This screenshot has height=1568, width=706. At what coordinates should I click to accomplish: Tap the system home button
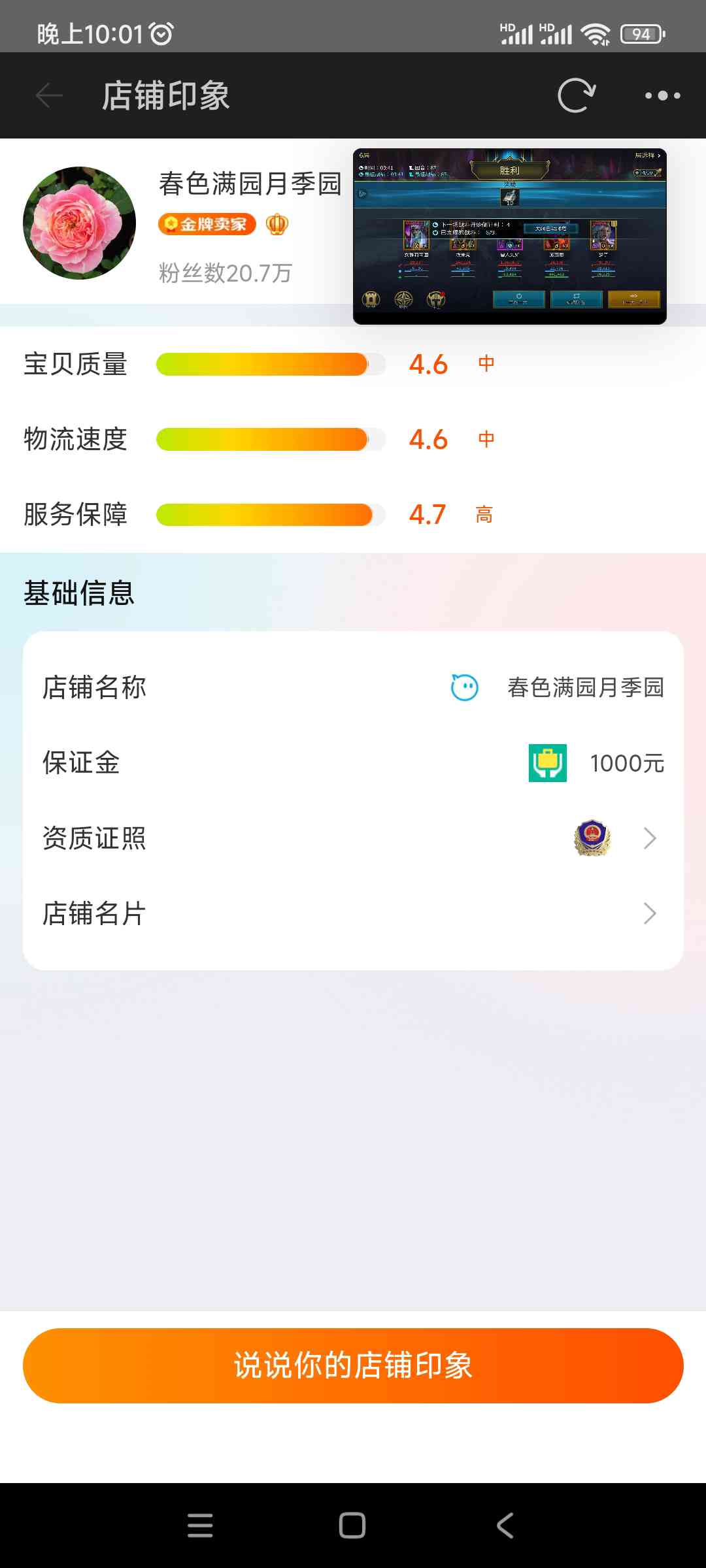click(x=352, y=1526)
